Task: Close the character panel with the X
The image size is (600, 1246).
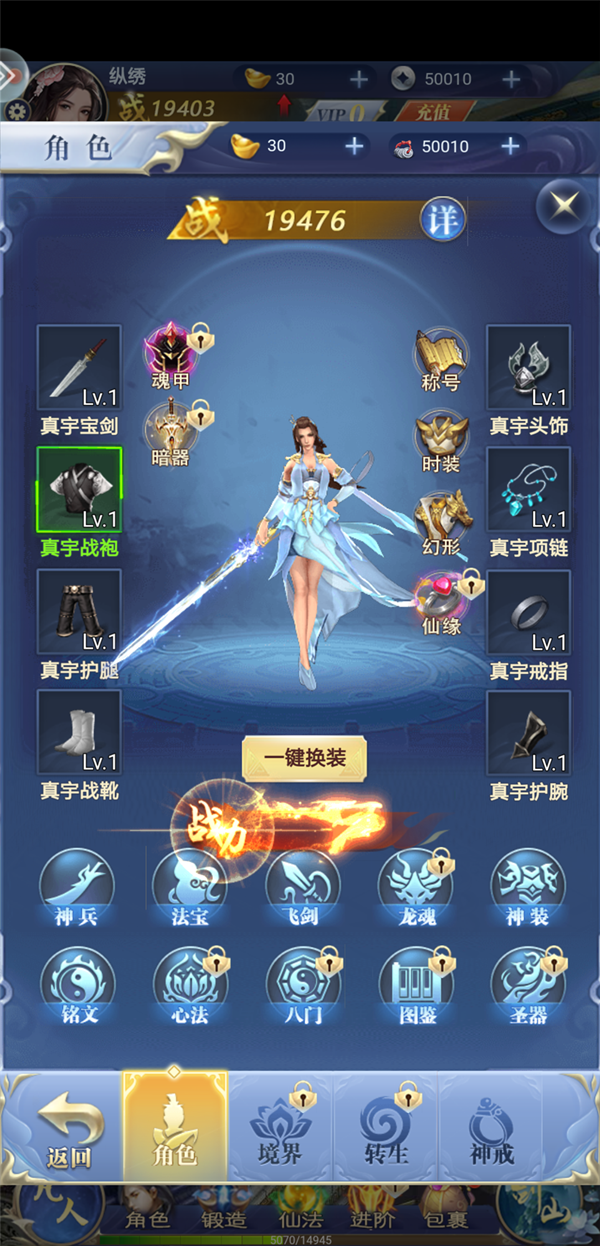Action: (x=563, y=207)
